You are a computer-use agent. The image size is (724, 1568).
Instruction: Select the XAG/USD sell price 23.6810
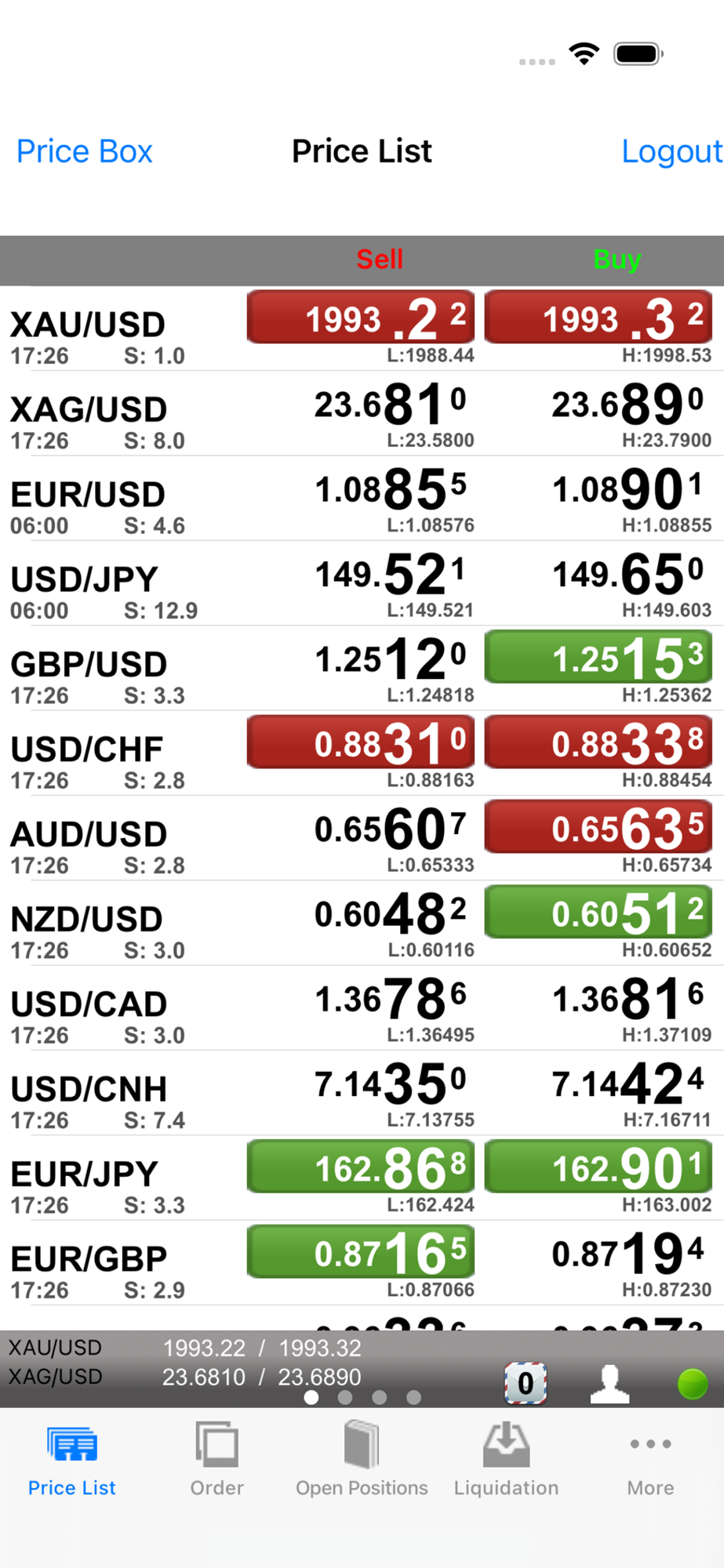pyautogui.click(x=390, y=405)
